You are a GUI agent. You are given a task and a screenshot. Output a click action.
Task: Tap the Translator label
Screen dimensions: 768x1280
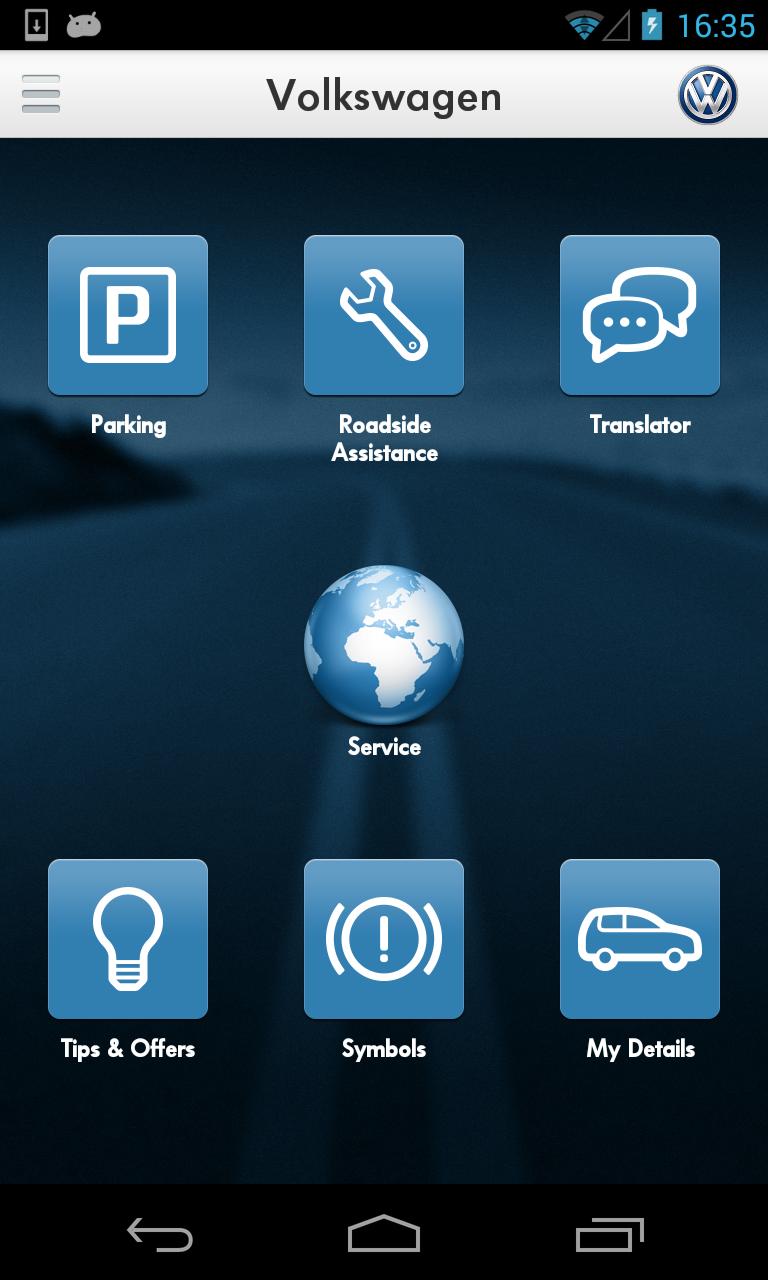click(640, 425)
